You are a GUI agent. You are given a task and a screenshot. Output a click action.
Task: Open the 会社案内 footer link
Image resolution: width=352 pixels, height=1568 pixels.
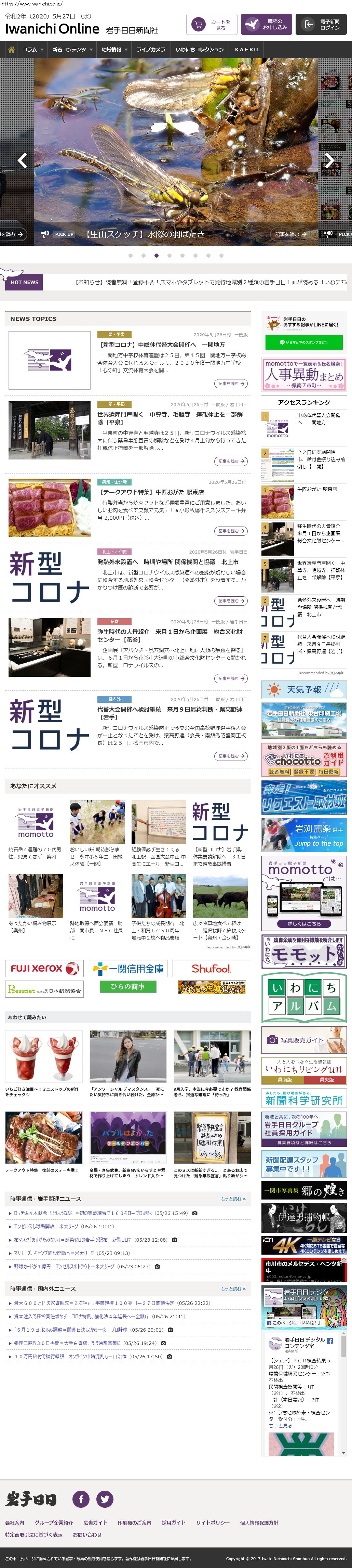point(15,1522)
